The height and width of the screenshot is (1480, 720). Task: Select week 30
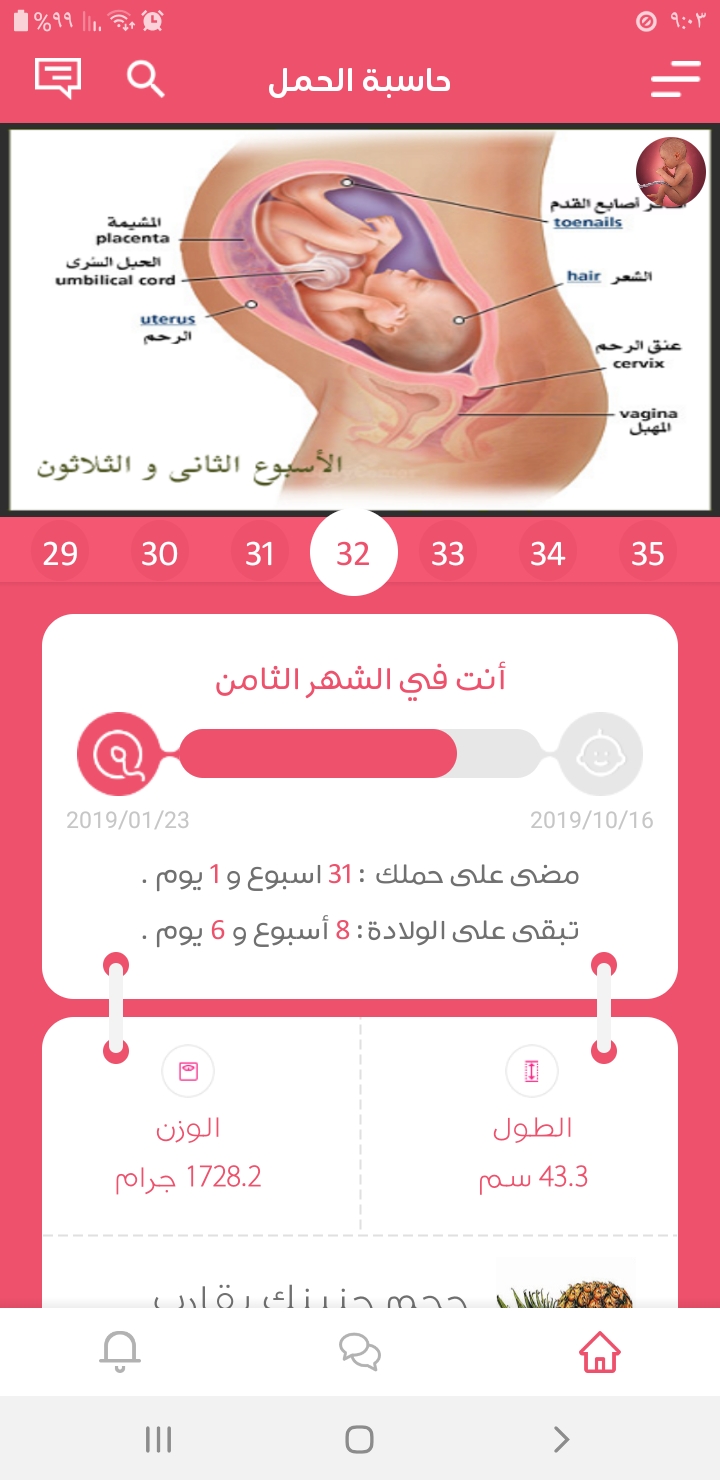click(159, 553)
